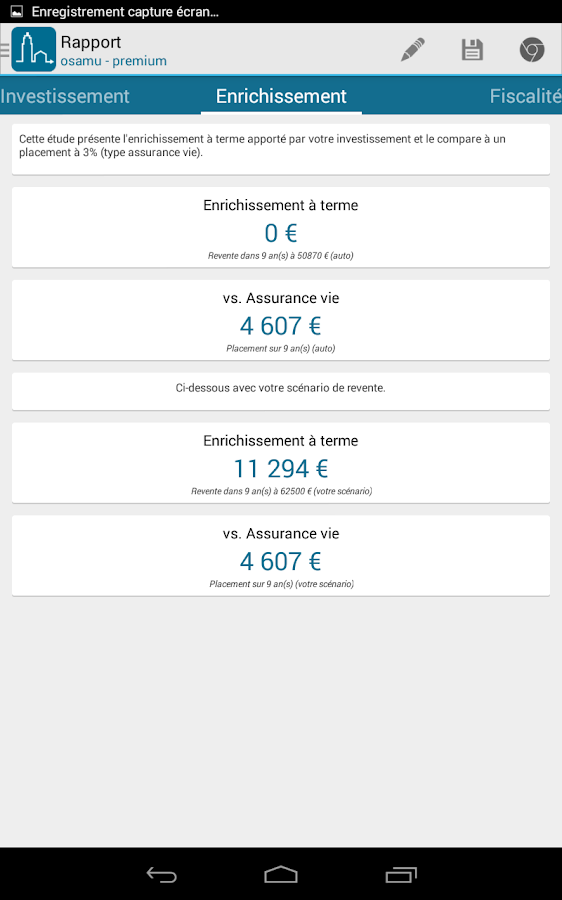This screenshot has width=562, height=900.
Task: Select the Enrichissement tab
Action: pos(281,96)
